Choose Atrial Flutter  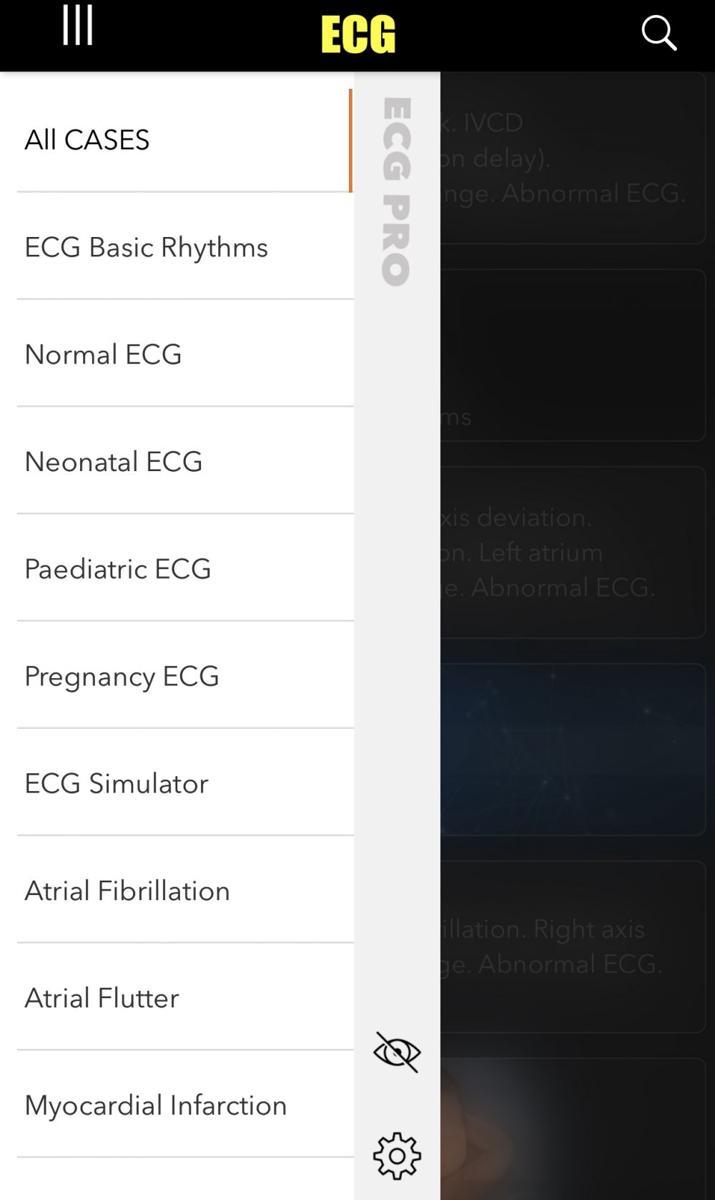point(184,997)
